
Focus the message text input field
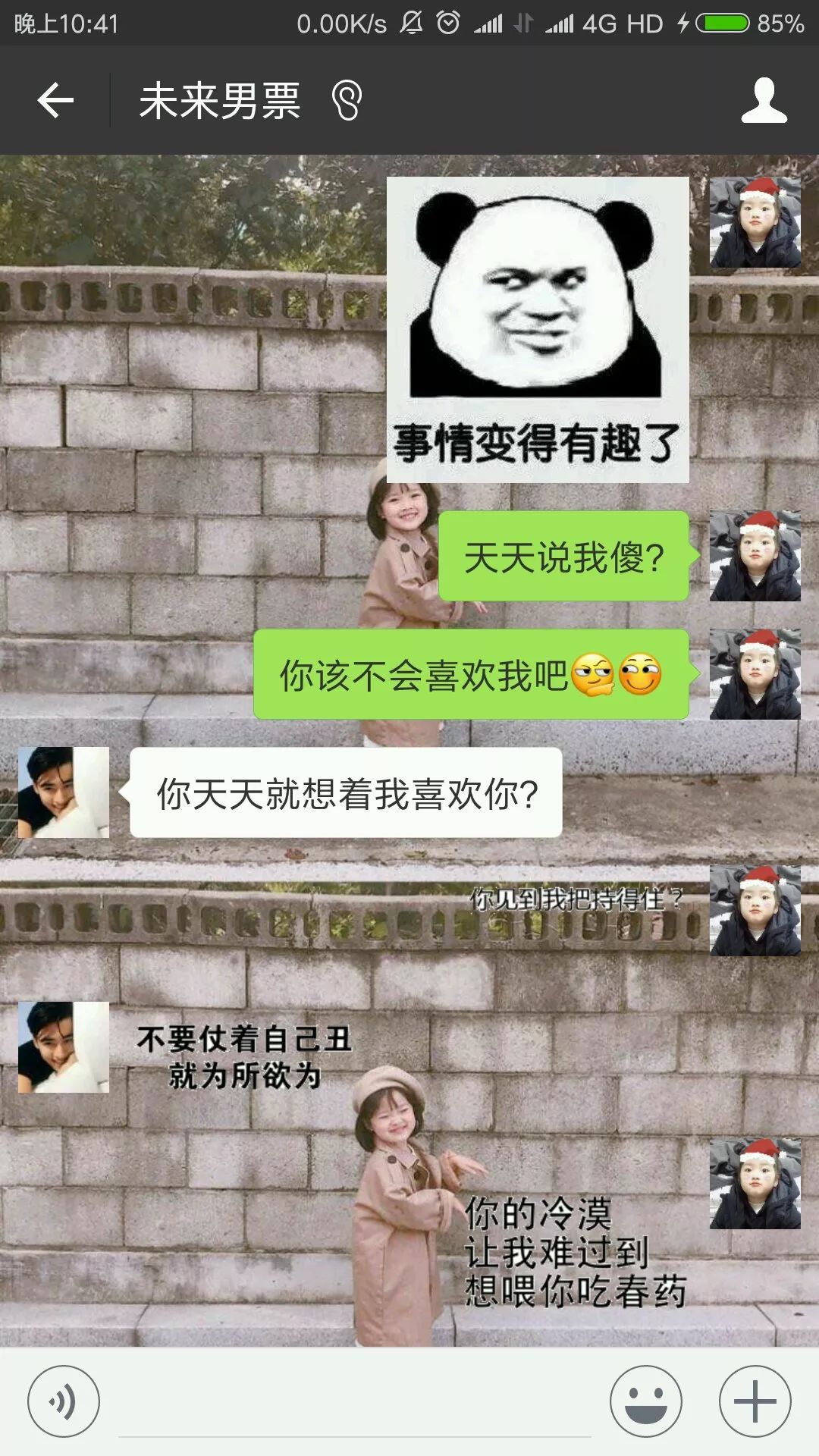click(354, 1407)
